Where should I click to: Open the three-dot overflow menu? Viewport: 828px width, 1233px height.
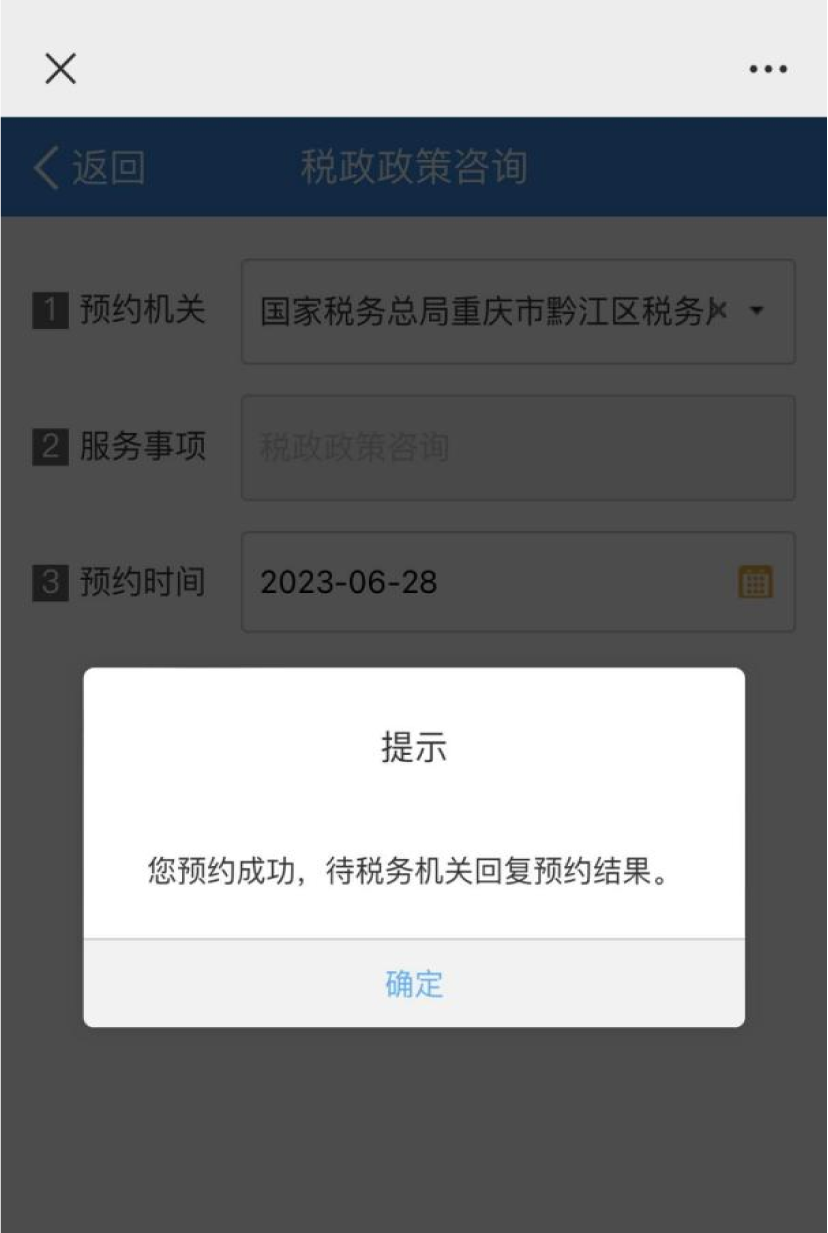tap(767, 69)
